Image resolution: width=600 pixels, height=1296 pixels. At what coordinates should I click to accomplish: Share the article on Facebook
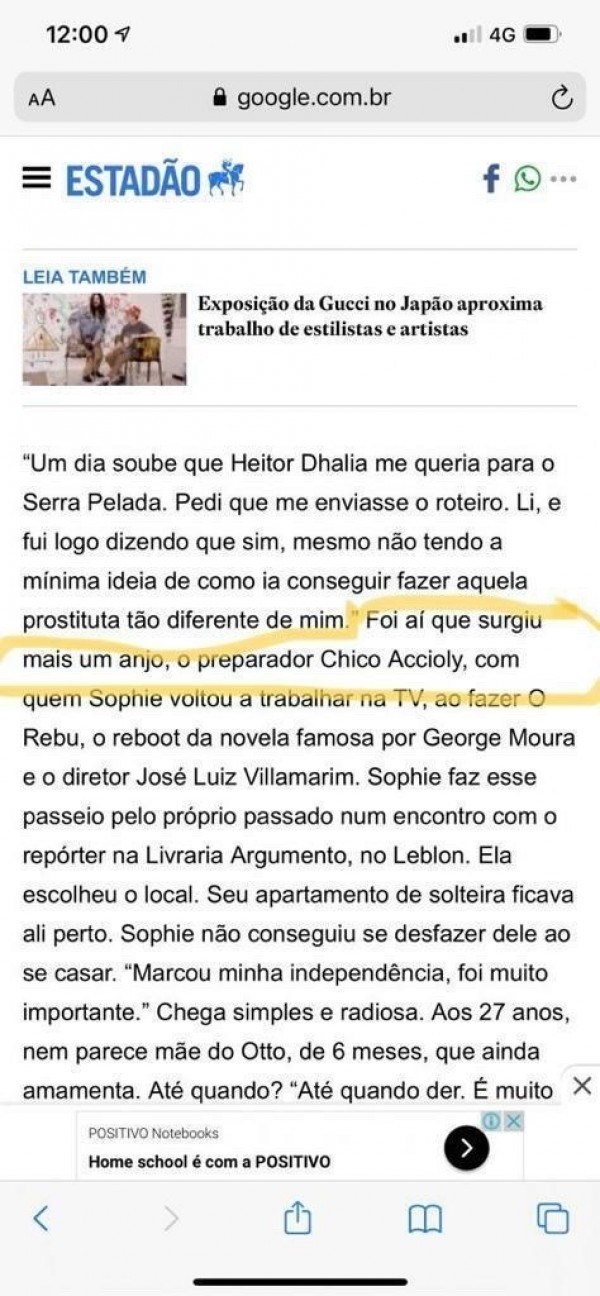click(491, 180)
